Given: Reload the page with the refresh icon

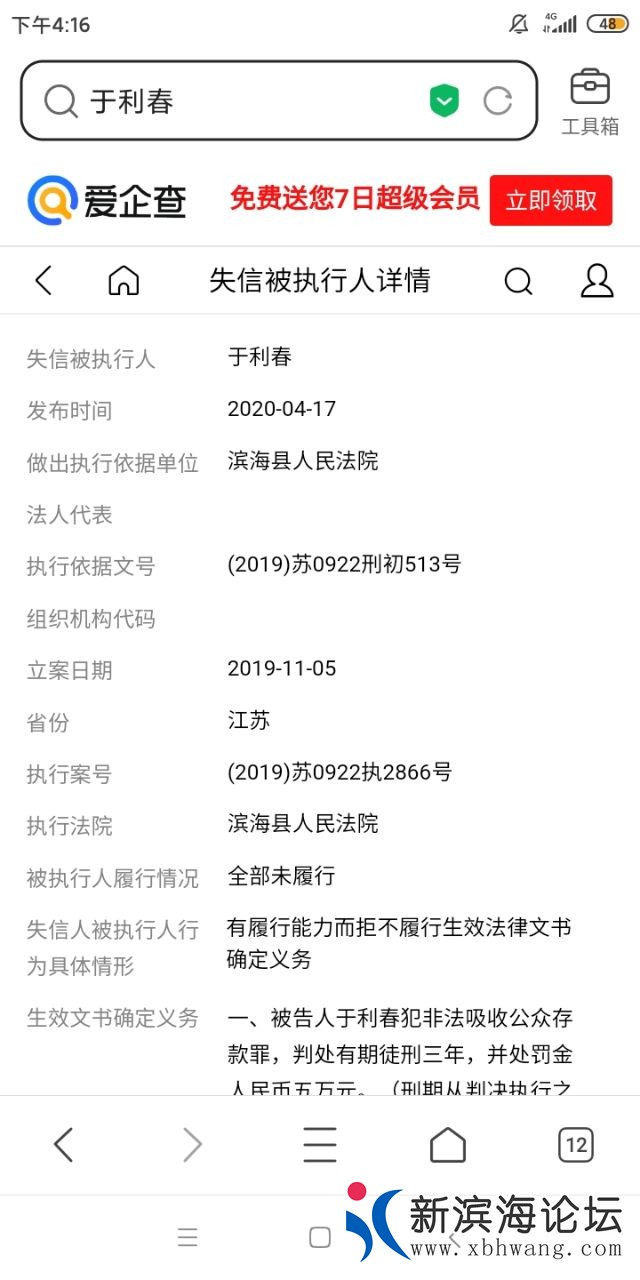Looking at the screenshot, I should click(497, 101).
